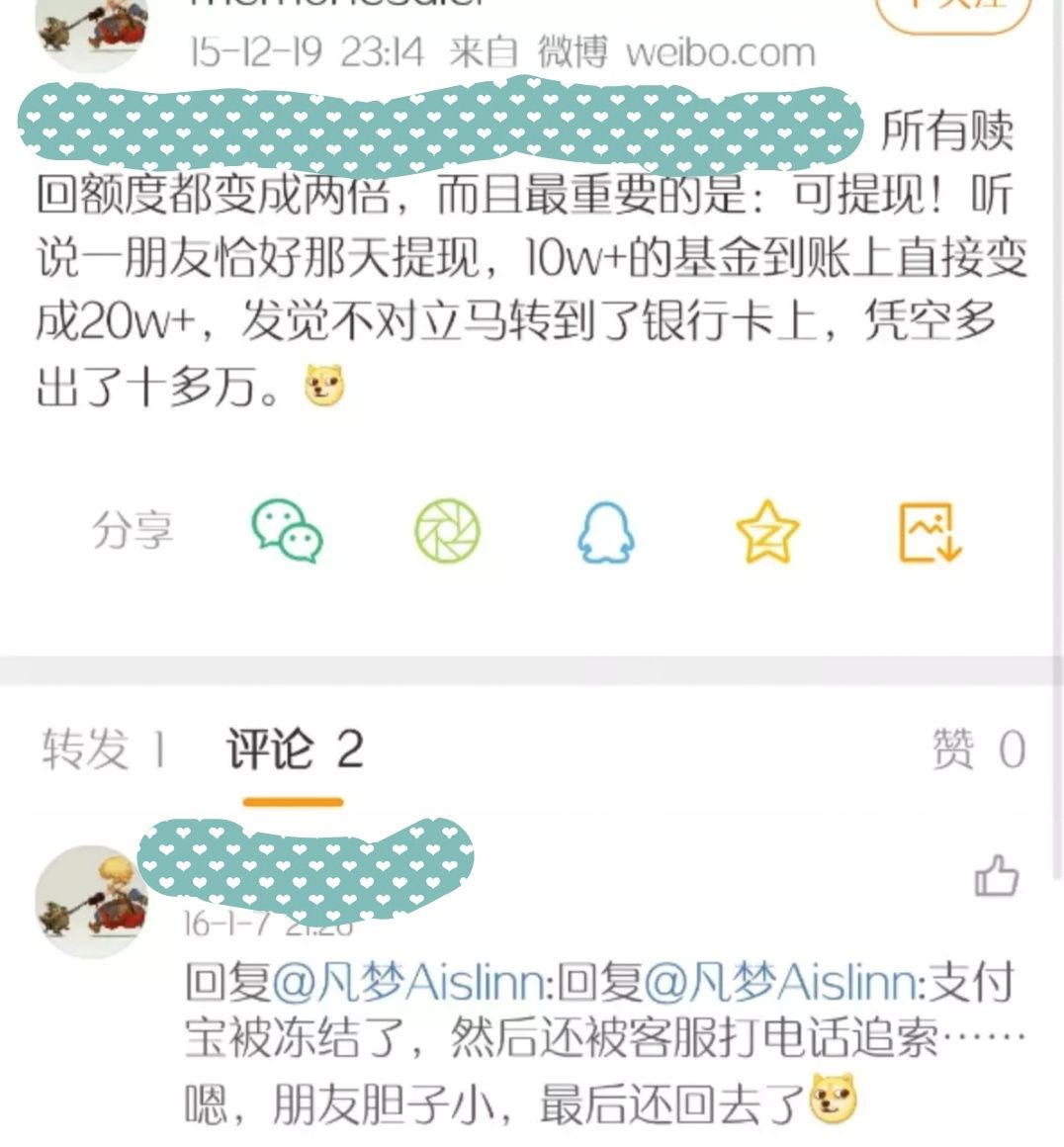This screenshot has height=1147, width=1064.
Task: Open the 赞 tab
Action: 977,750
